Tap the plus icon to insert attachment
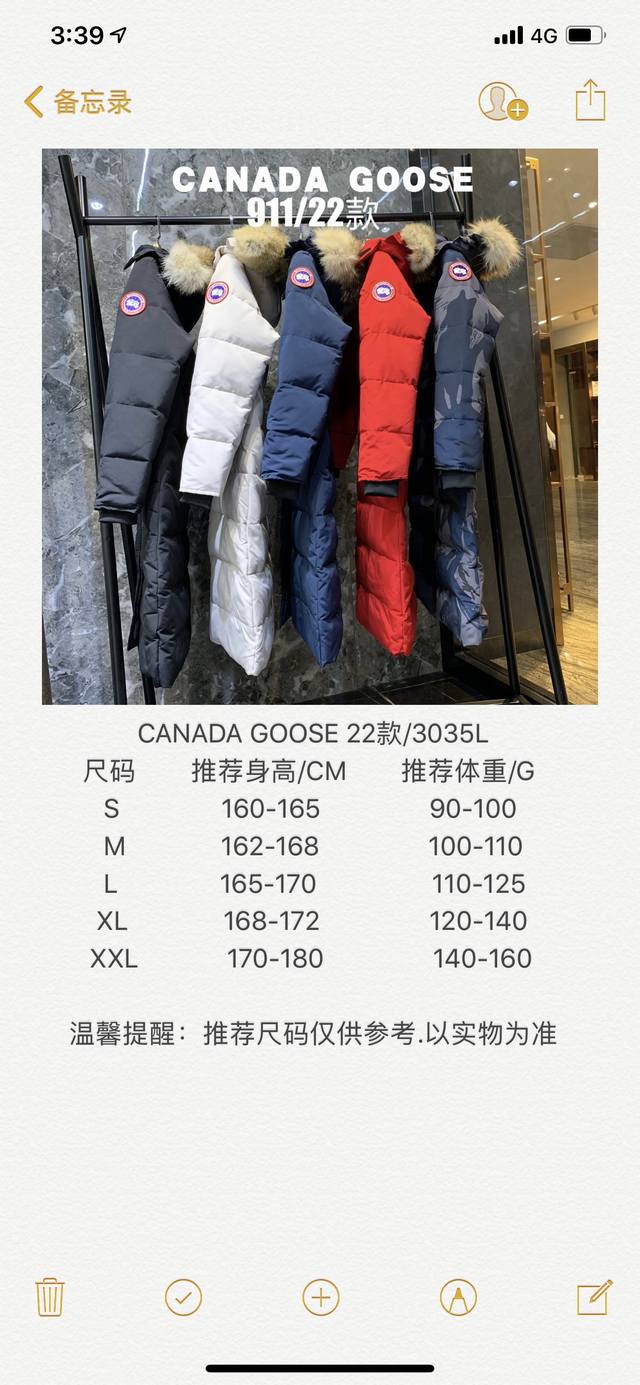The height and width of the screenshot is (1385, 640). (320, 1297)
